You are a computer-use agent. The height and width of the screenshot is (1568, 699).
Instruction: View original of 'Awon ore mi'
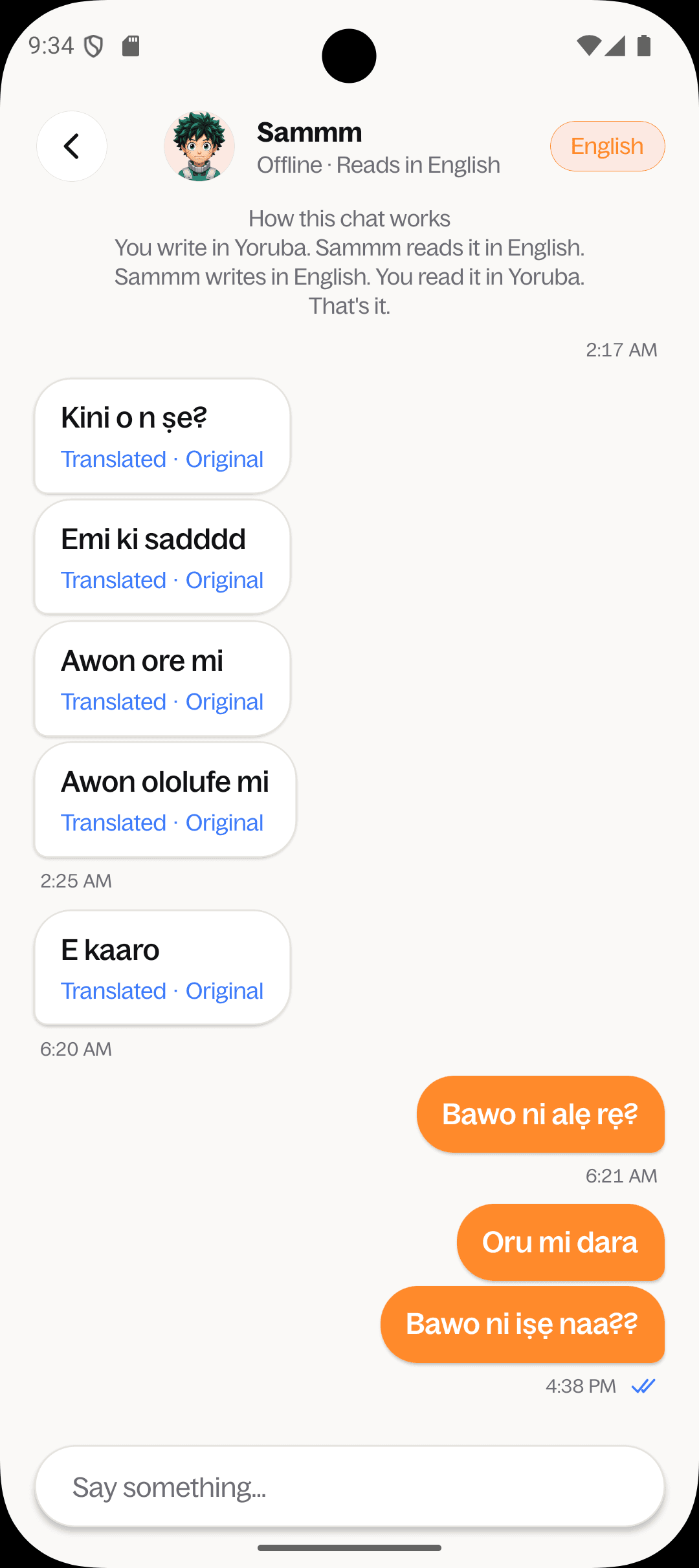point(225,702)
